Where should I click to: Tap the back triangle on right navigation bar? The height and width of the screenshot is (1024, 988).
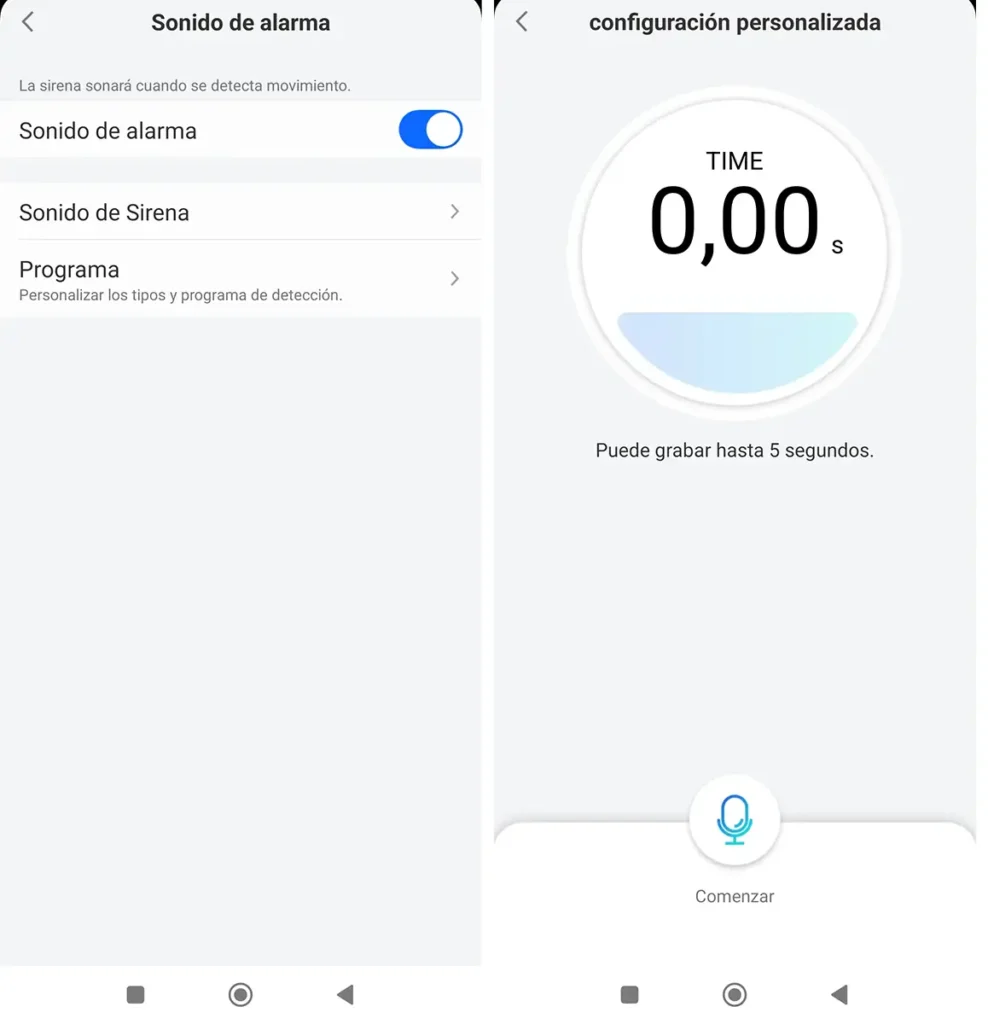click(839, 994)
